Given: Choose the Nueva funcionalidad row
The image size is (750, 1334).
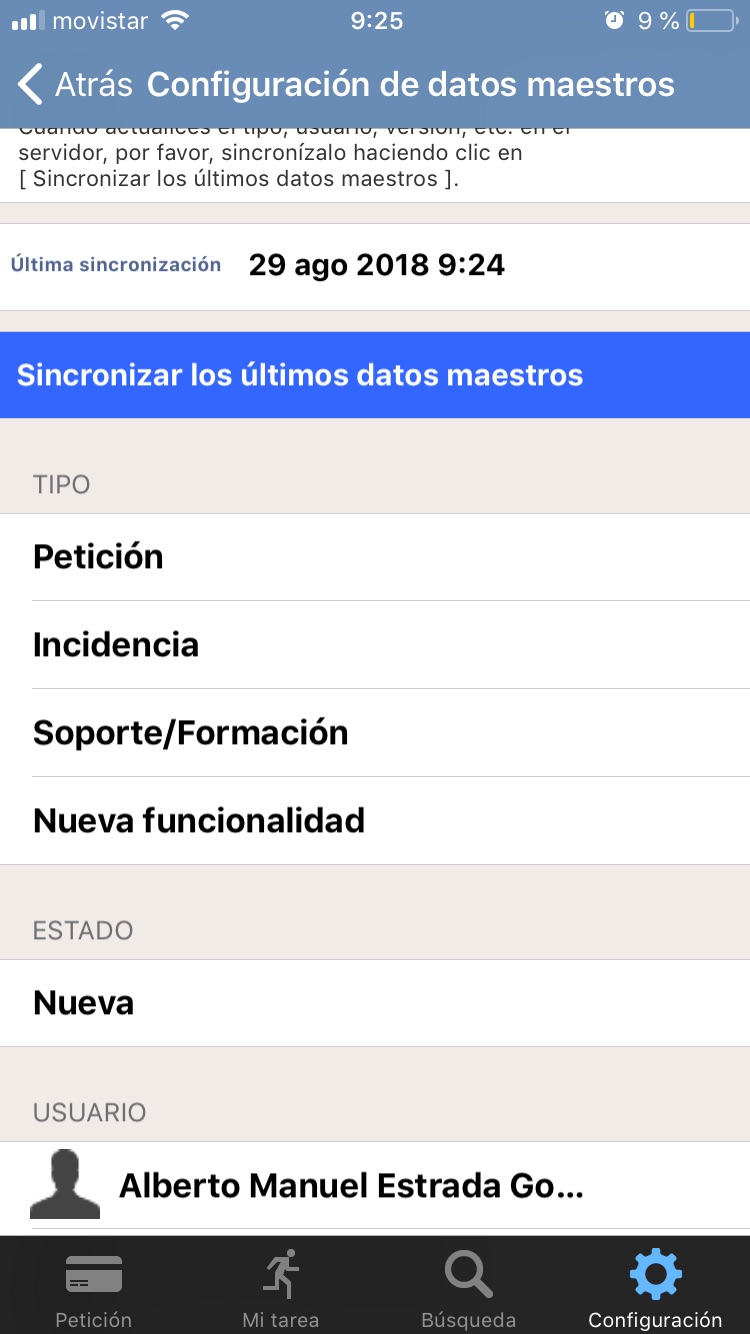Looking at the screenshot, I should click(x=375, y=821).
